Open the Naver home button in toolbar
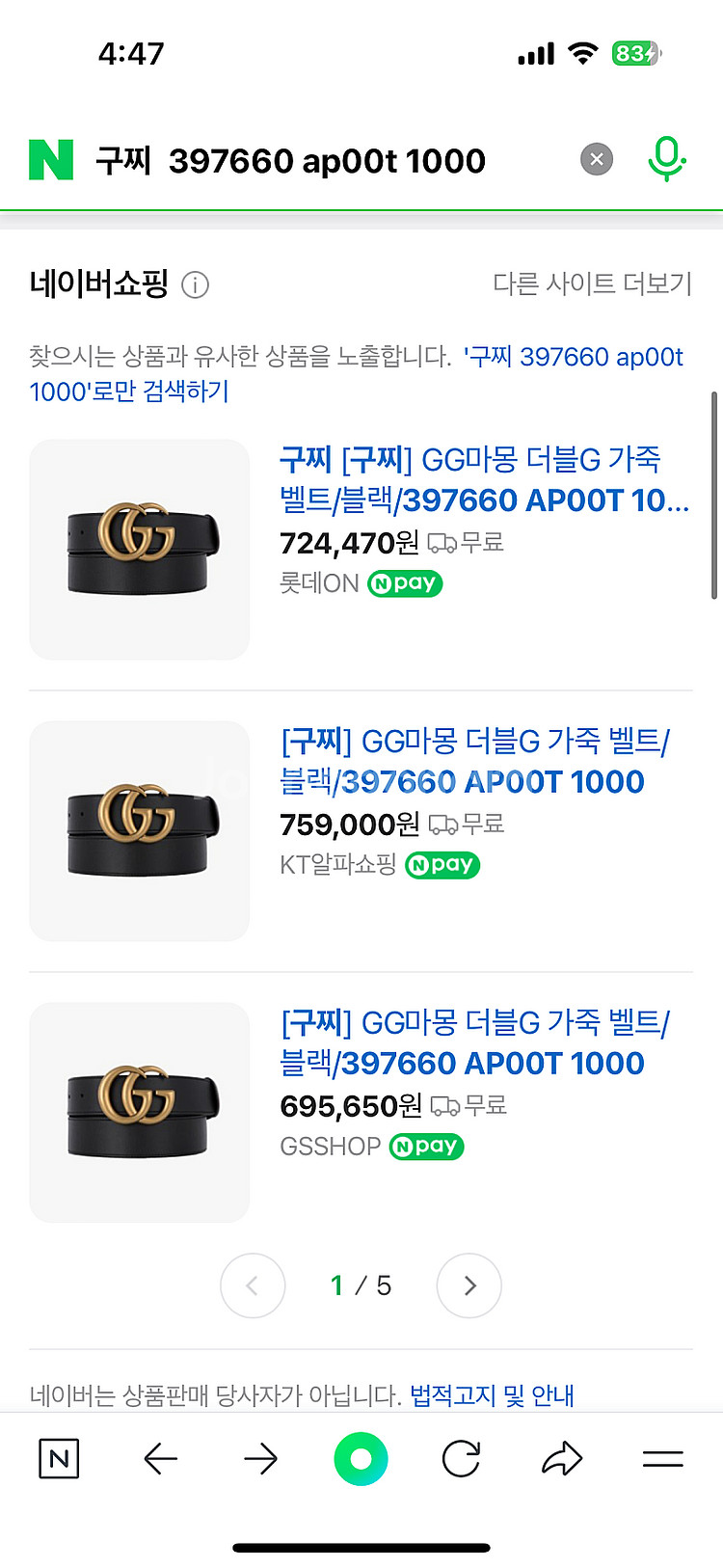The image size is (723, 1568). click(59, 1459)
